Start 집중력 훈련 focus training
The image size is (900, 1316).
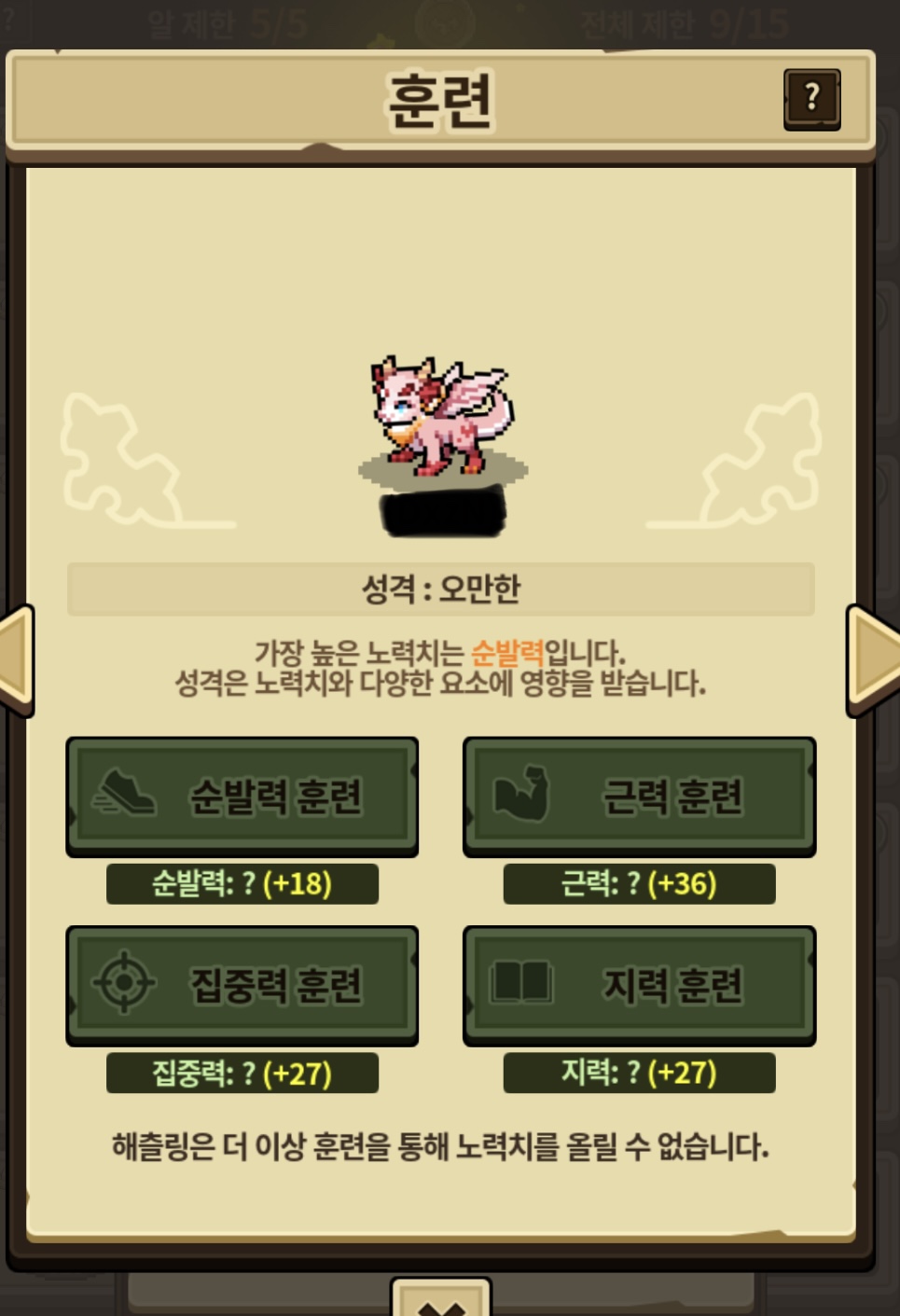[242, 985]
